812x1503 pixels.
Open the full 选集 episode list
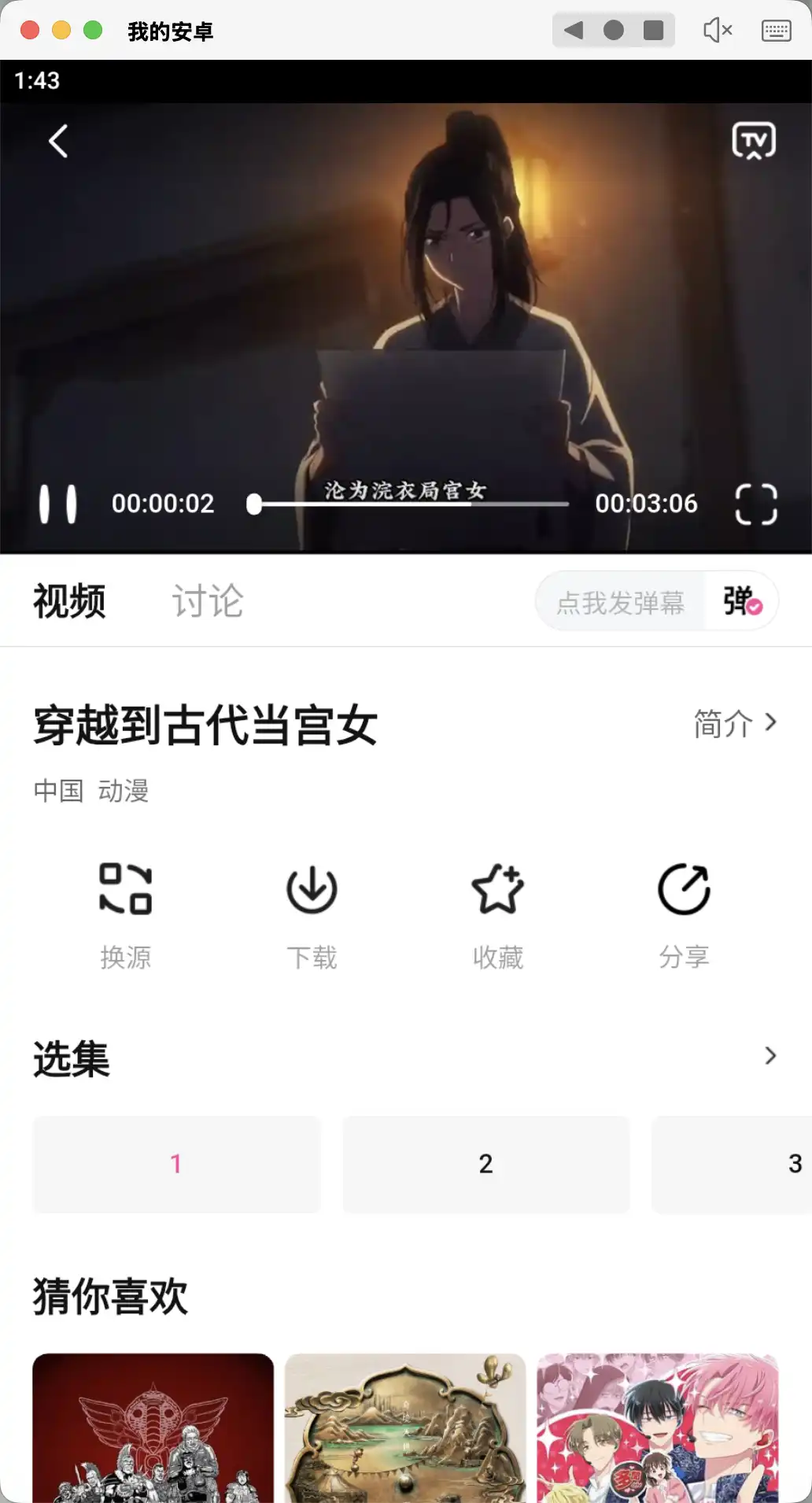tap(769, 1056)
